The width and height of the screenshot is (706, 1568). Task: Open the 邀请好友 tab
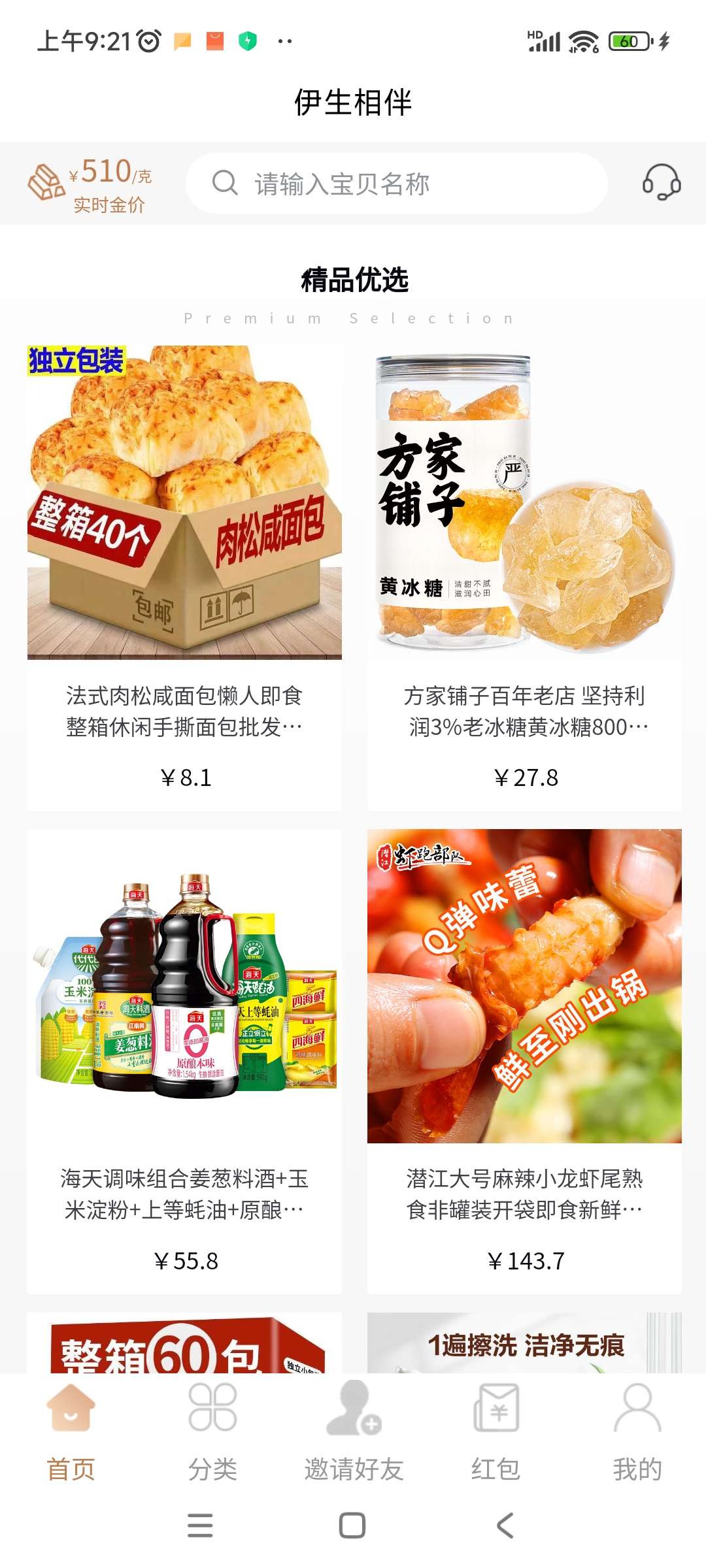point(354,1431)
